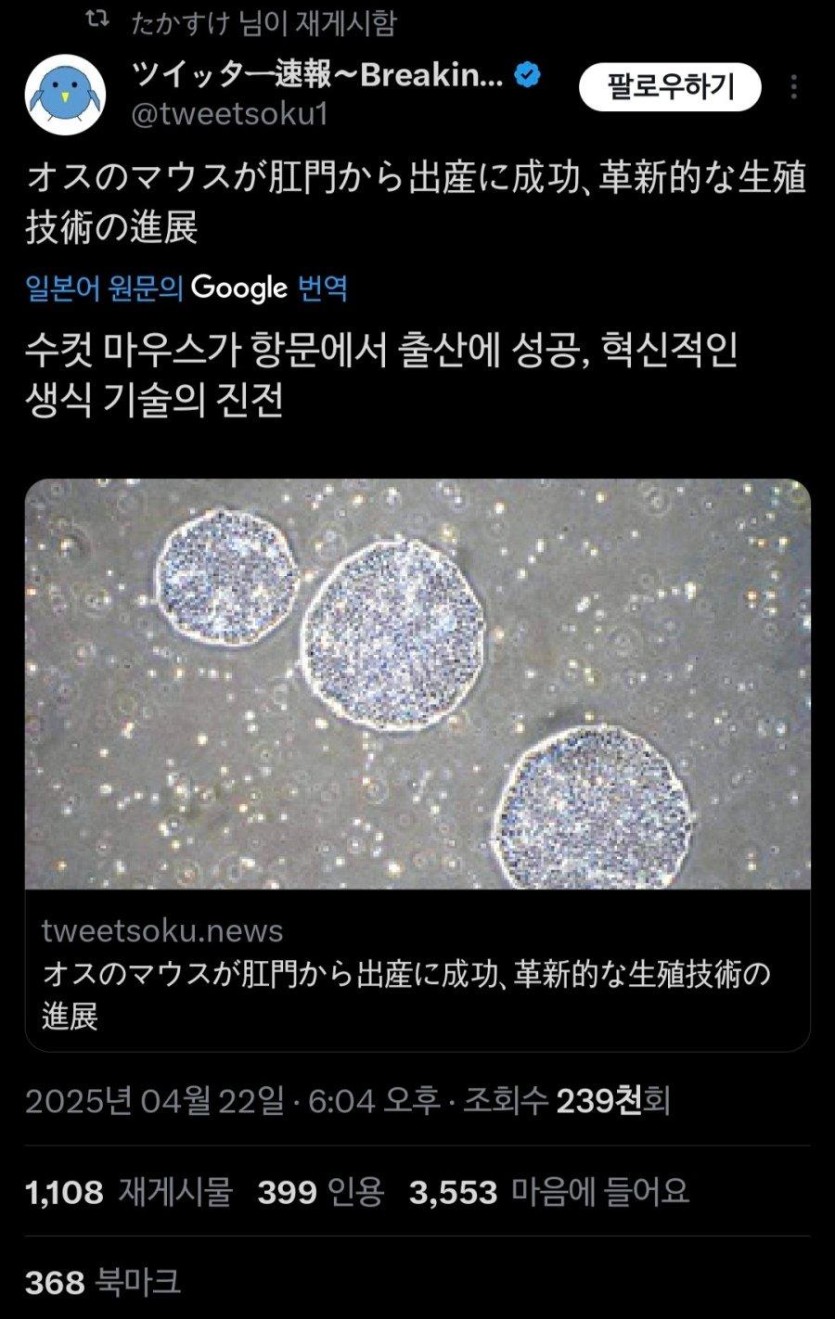835x1319 pixels.
Task: Tap the 팔로우하기 follow button
Action: 670,87
